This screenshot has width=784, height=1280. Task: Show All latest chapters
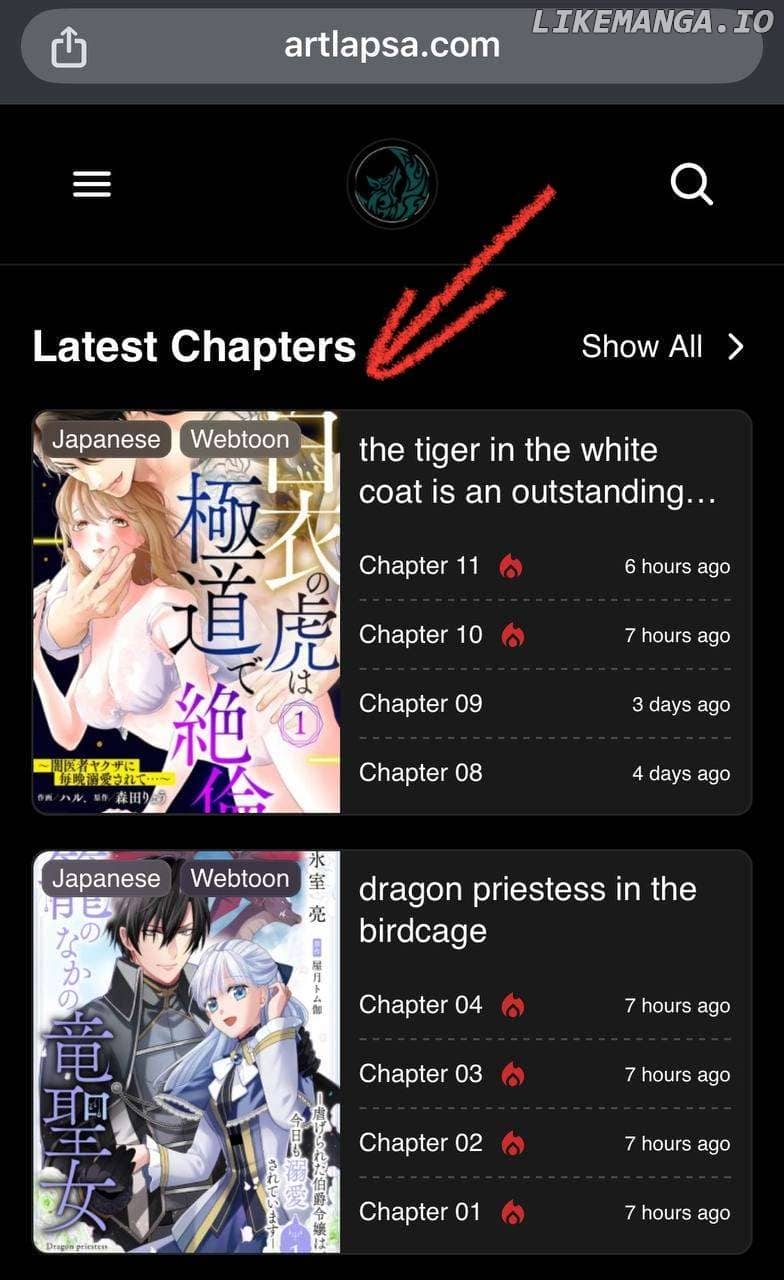coord(662,346)
